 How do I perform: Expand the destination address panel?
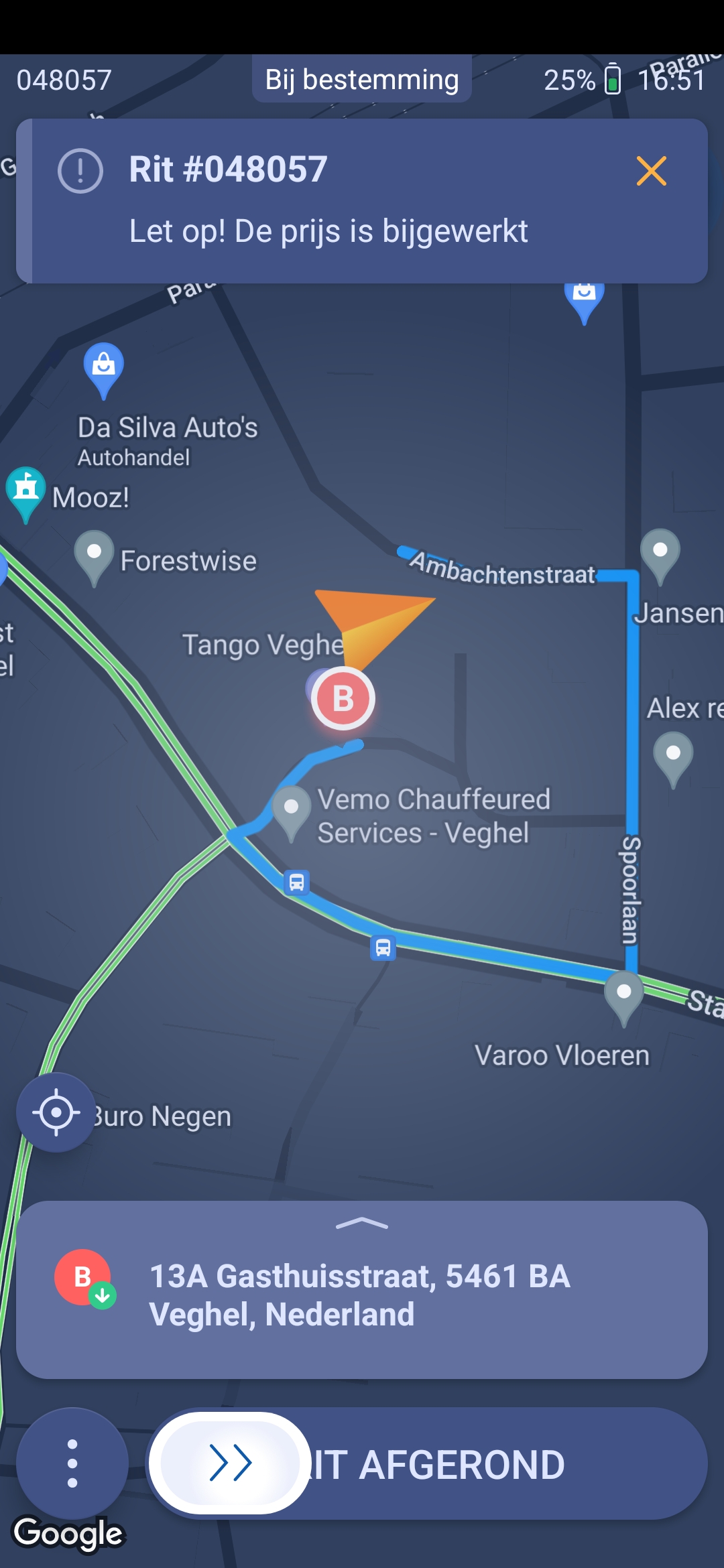pyautogui.click(x=361, y=1224)
